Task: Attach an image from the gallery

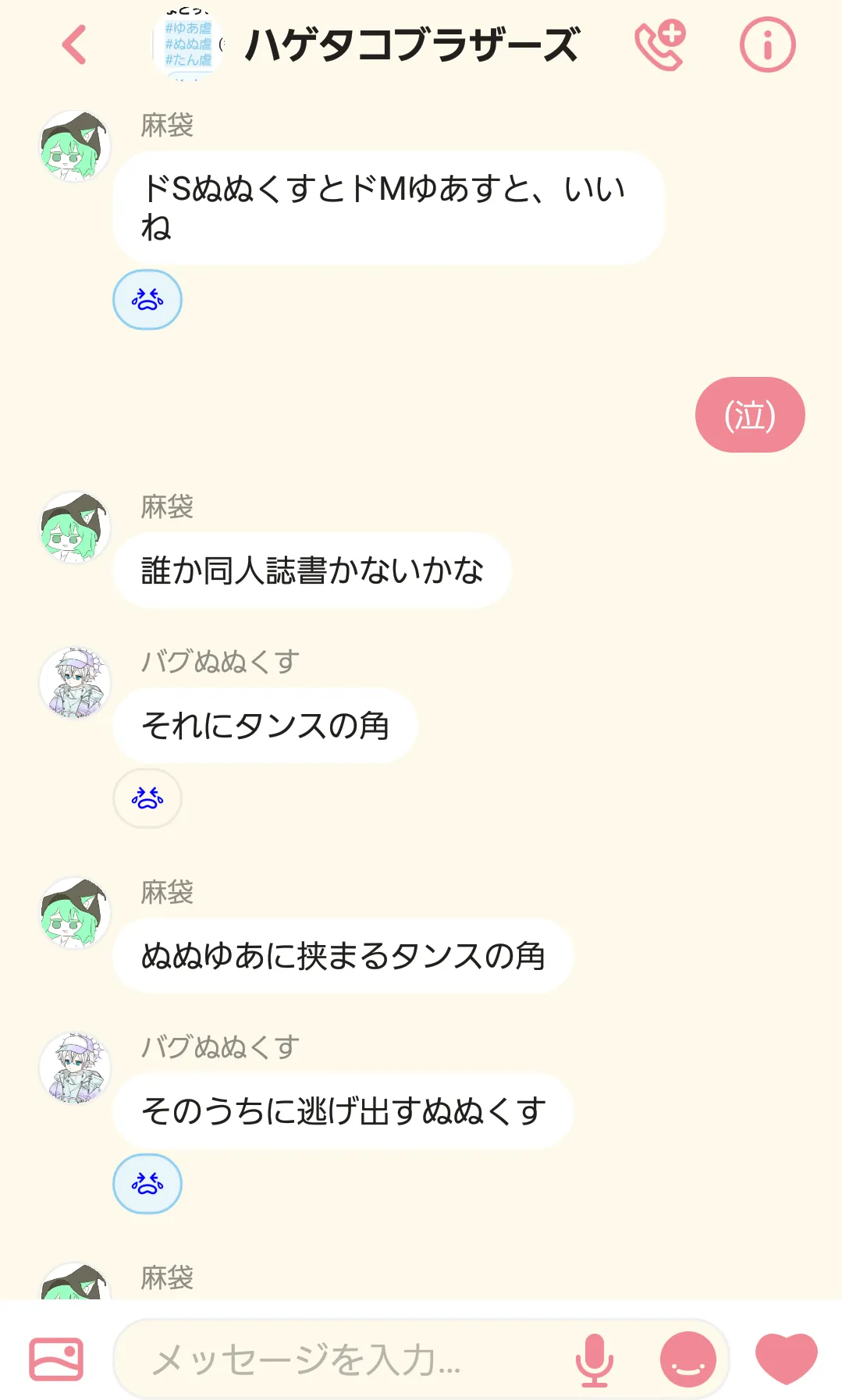Action: pos(56,1359)
